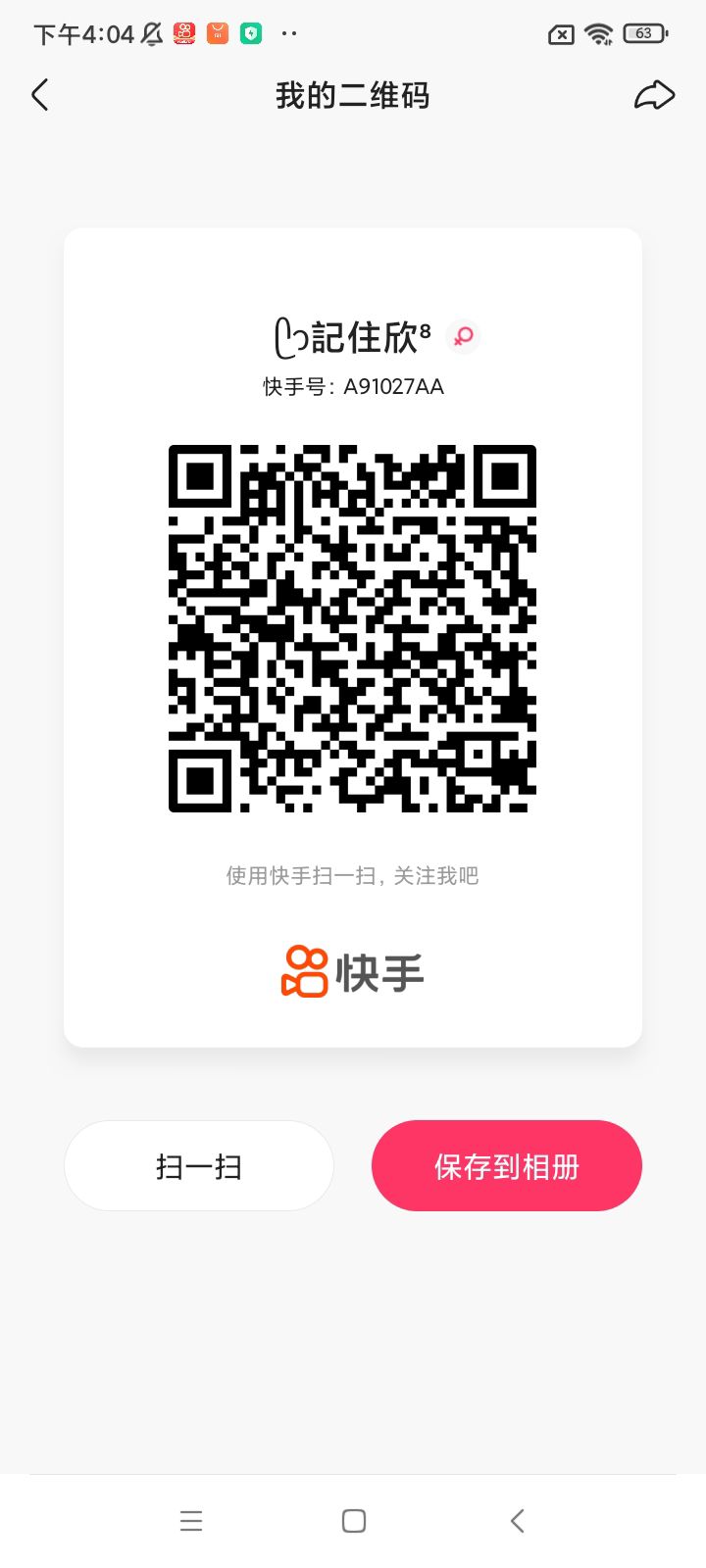The height and width of the screenshot is (1568, 706).
Task: Open the 扫一扫 scanner
Action: click(x=199, y=1166)
